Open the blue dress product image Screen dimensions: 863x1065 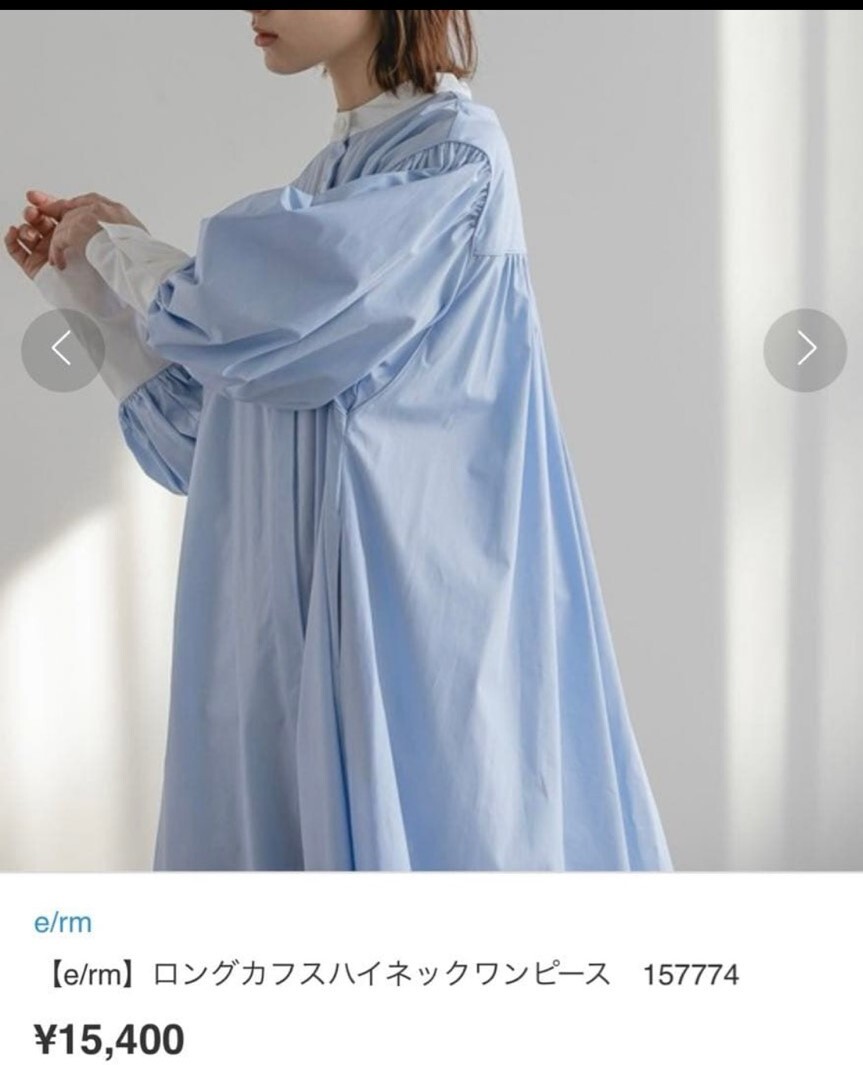click(430, 520)
